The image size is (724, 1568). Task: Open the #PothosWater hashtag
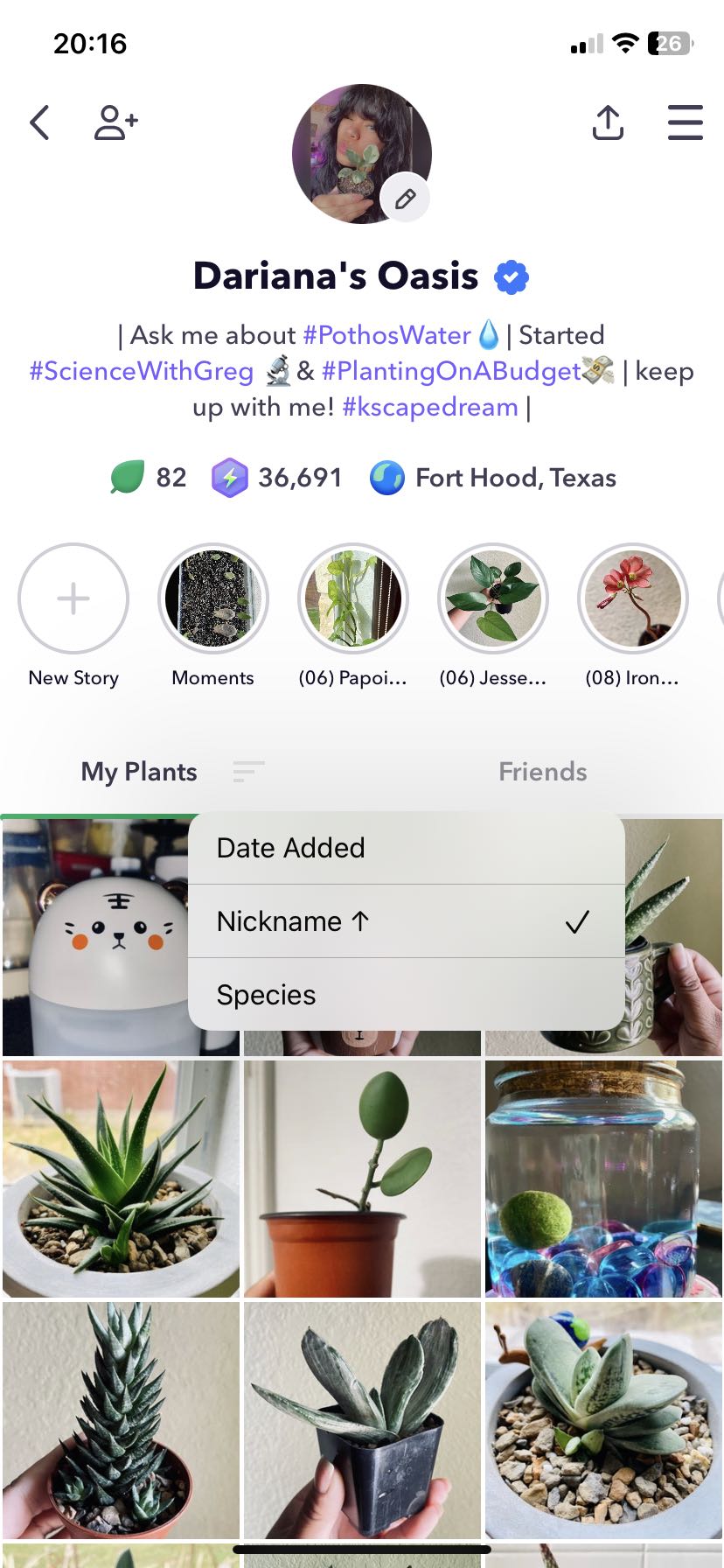(x=386, y=335)
